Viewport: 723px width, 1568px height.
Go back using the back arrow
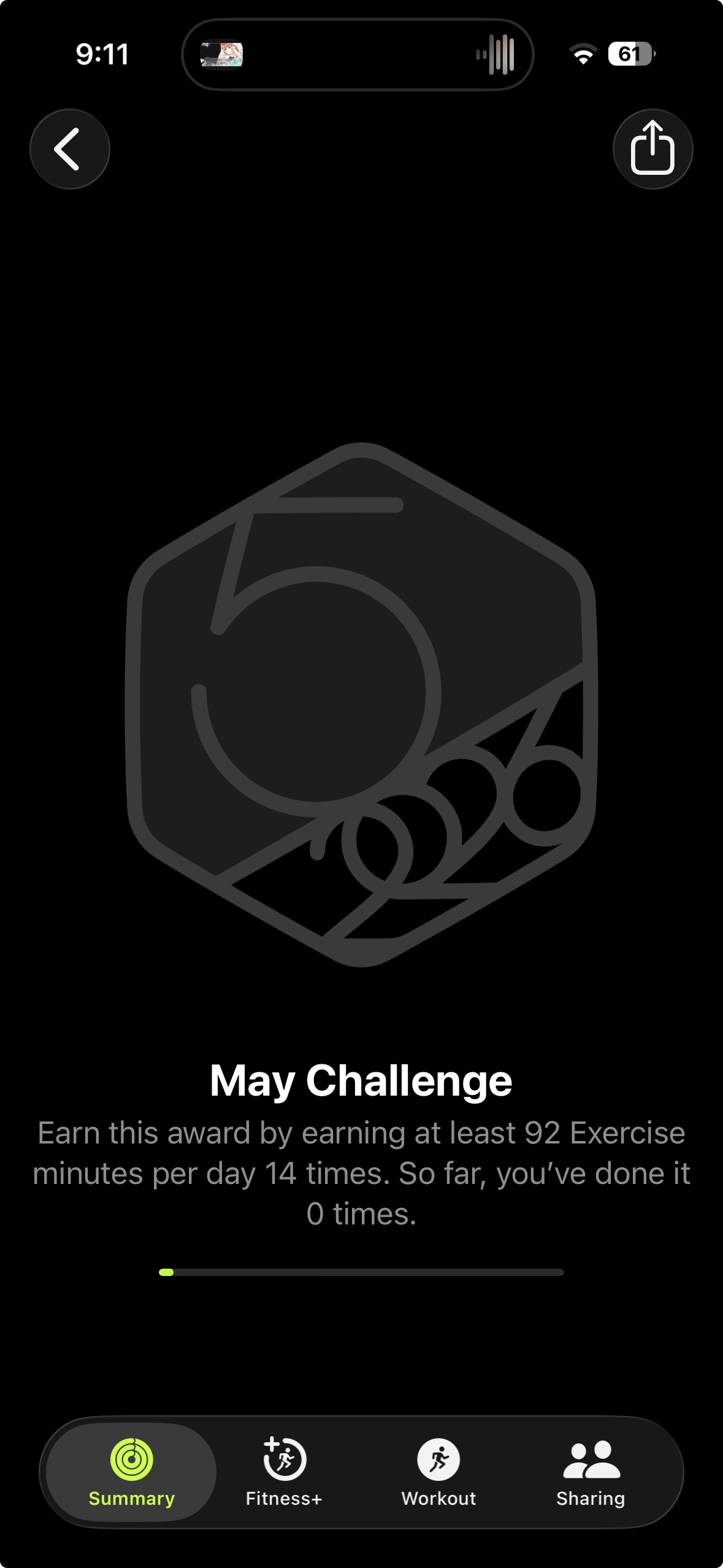(x=70, y=149)
